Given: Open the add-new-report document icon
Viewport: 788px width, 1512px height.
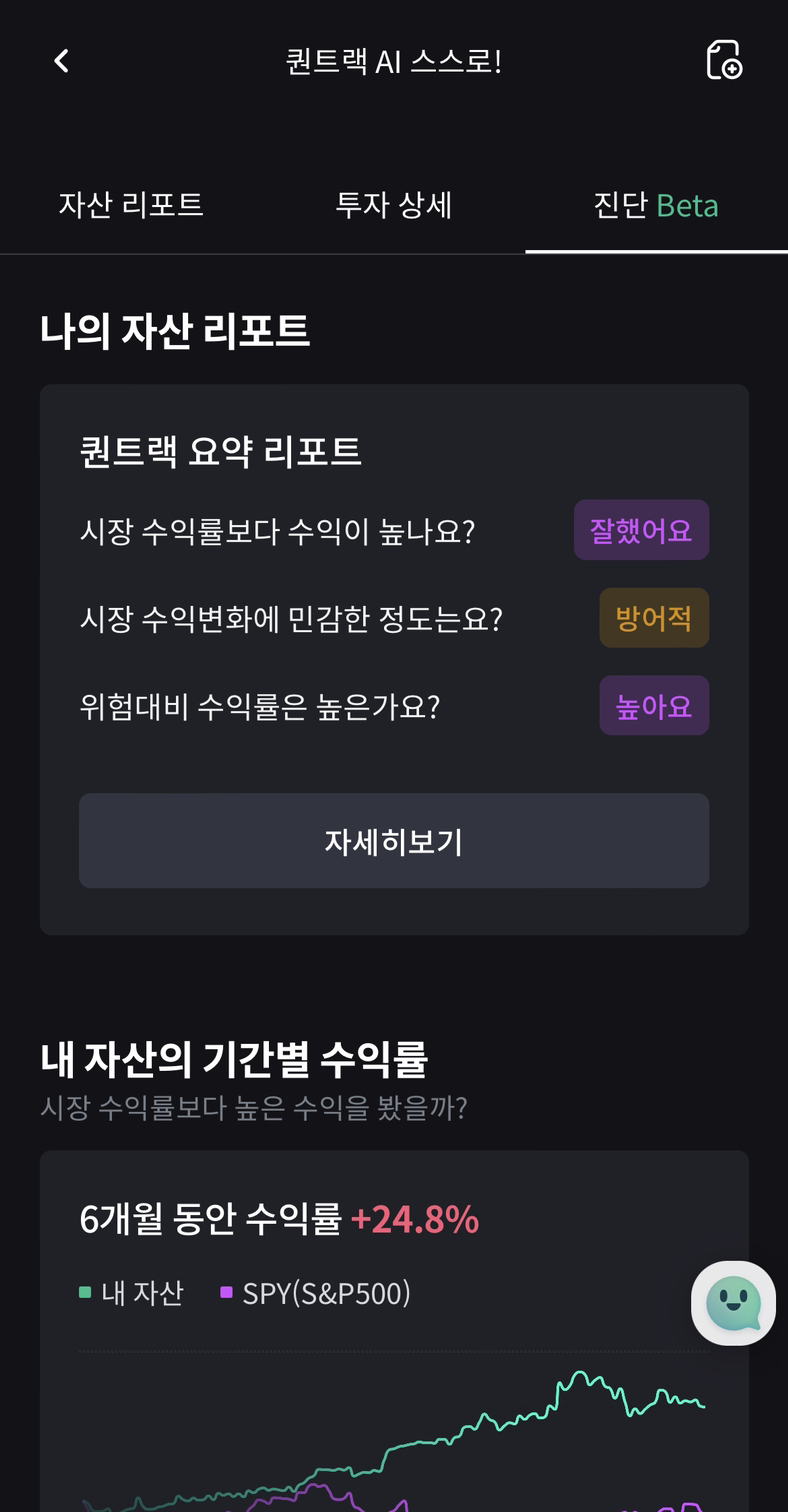Looking at the screenshot, I should coord(724,60).
